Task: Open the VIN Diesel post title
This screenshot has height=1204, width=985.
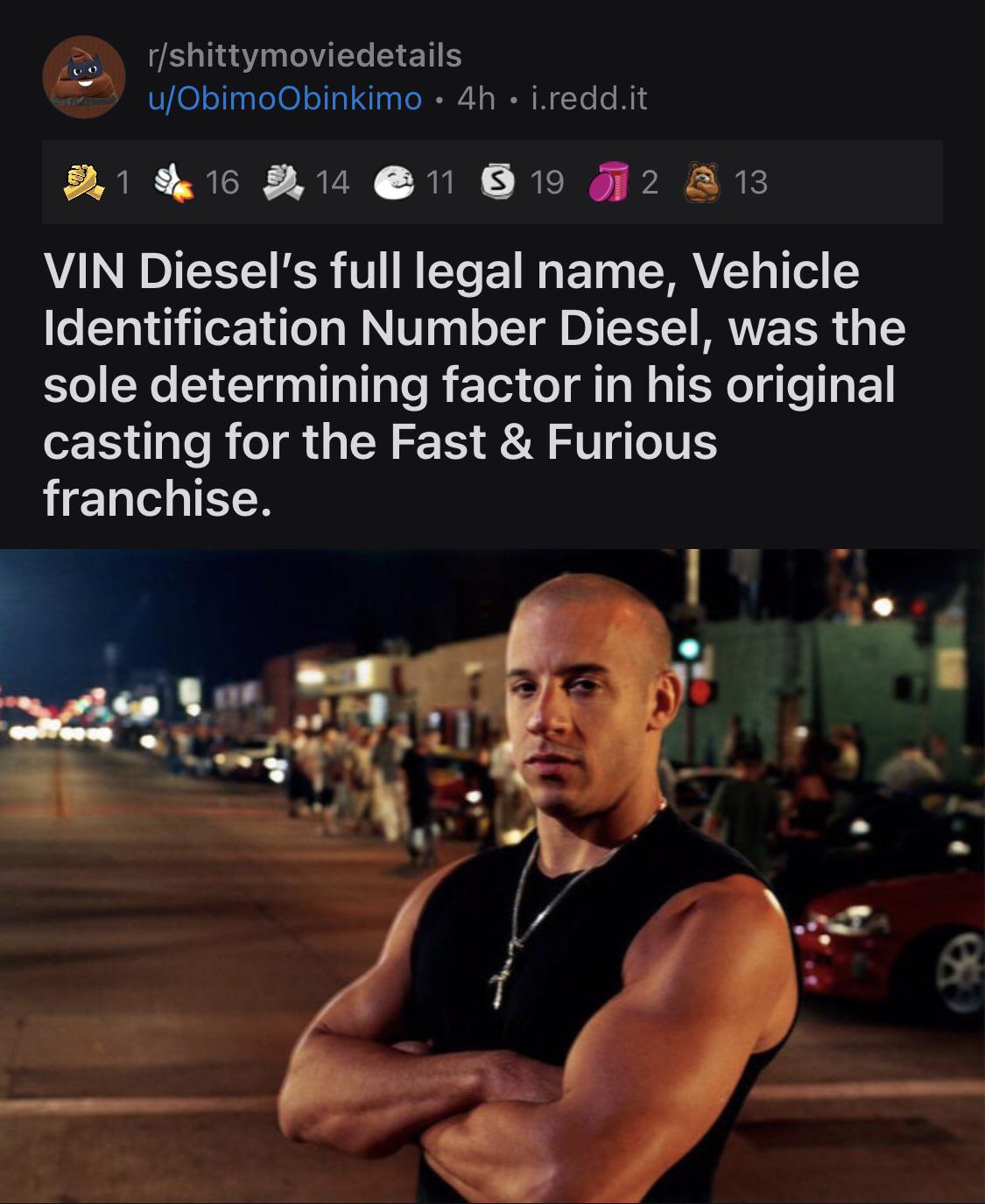Action: point(473,384)
